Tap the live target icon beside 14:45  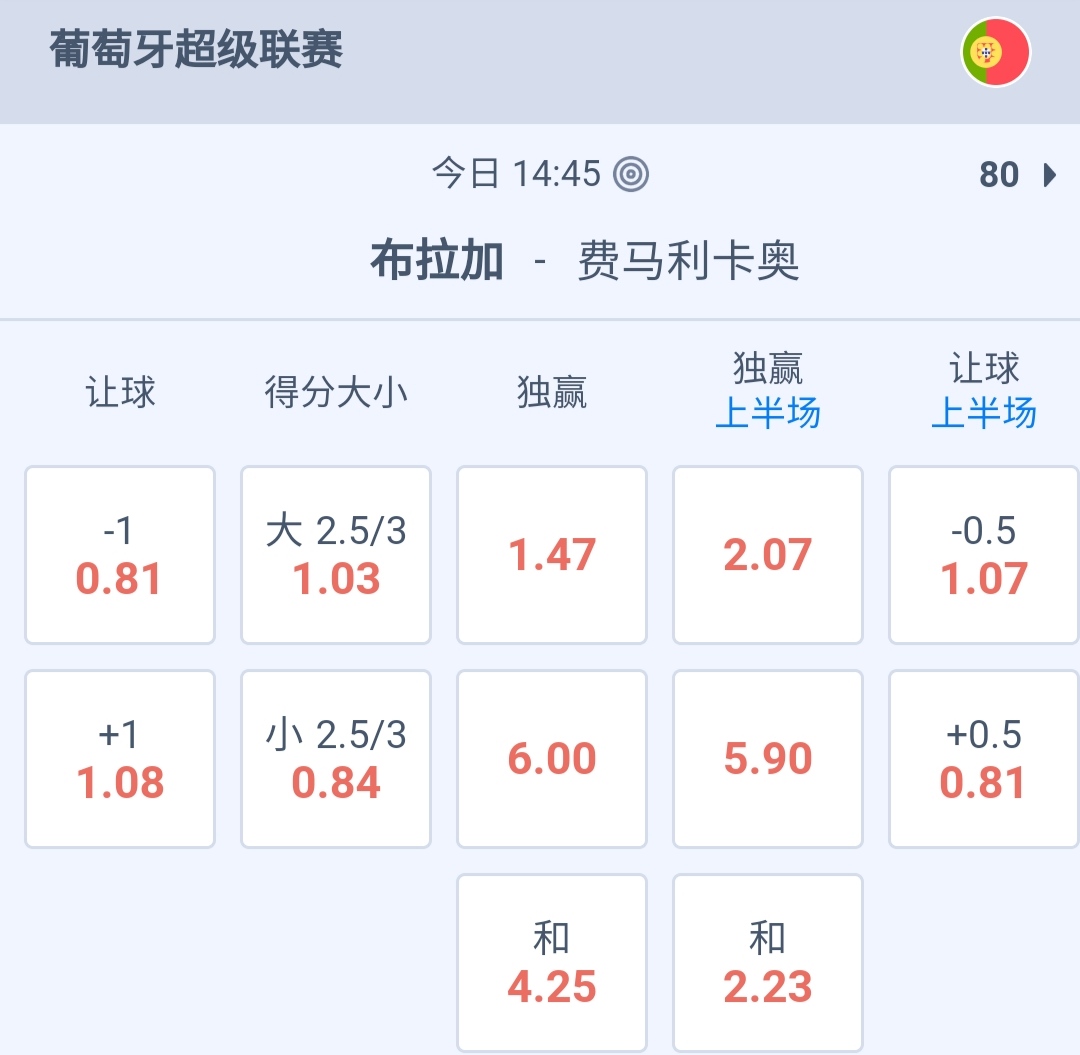[x=631, y=175]
